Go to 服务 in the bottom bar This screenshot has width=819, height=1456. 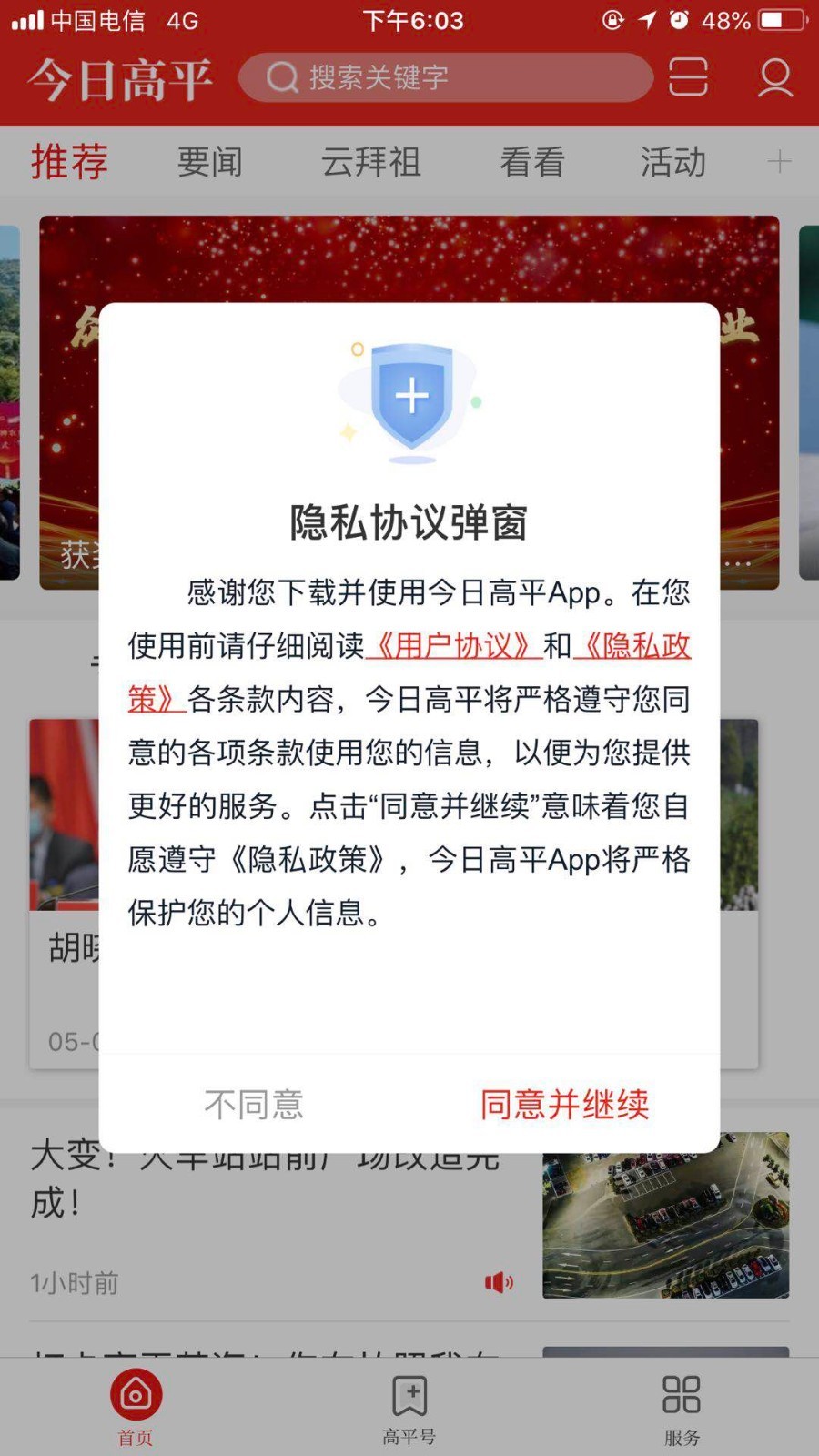pos(682,1407)
